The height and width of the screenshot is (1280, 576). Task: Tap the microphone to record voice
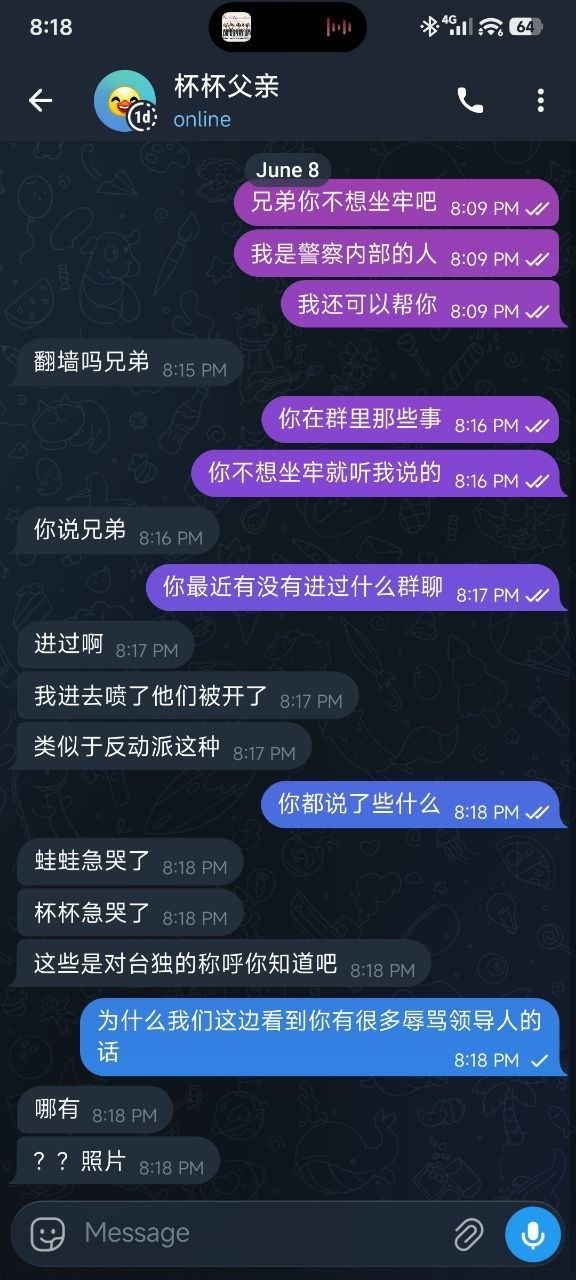533,1235
